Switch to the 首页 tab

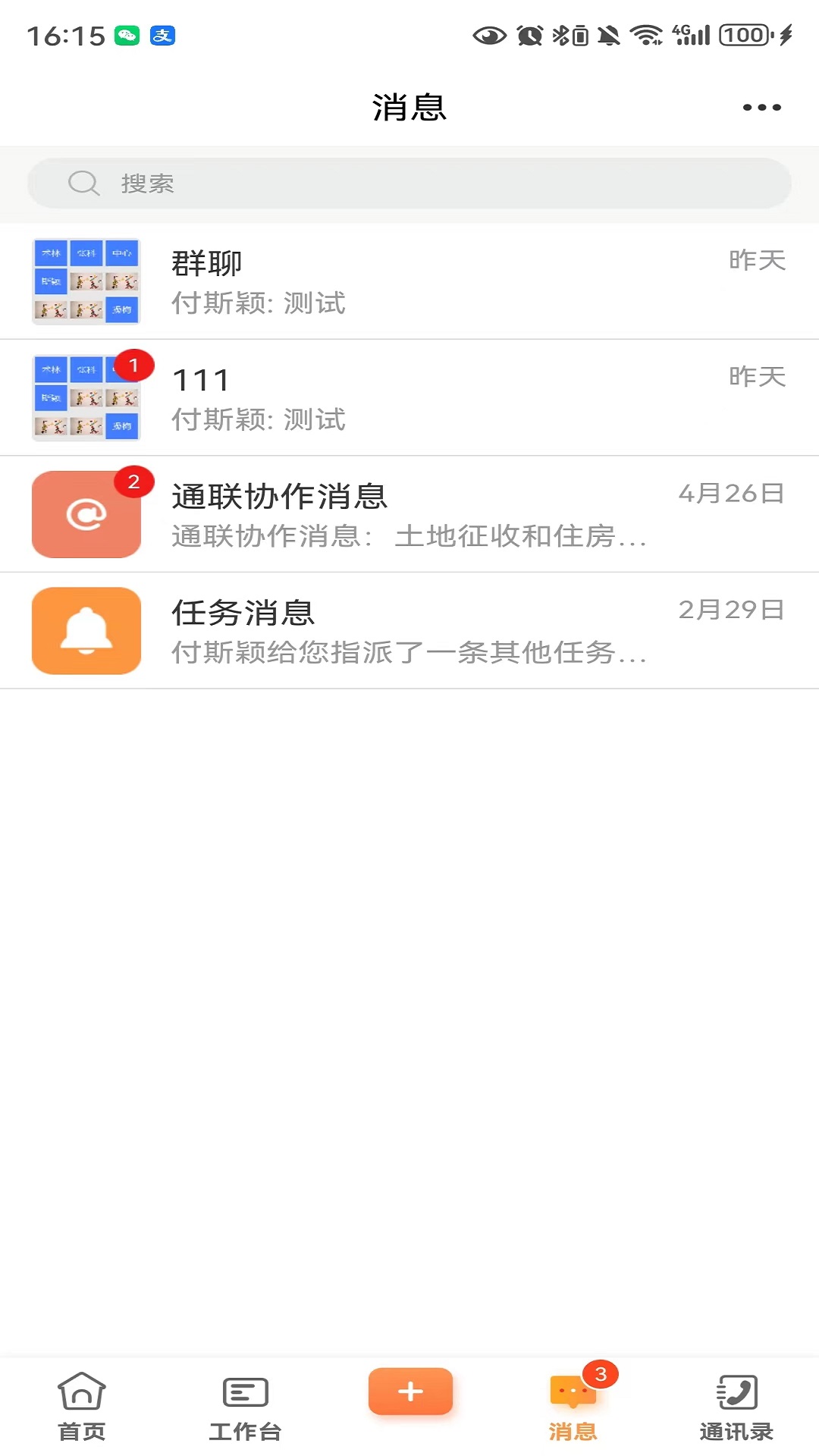click(82, 1406)
